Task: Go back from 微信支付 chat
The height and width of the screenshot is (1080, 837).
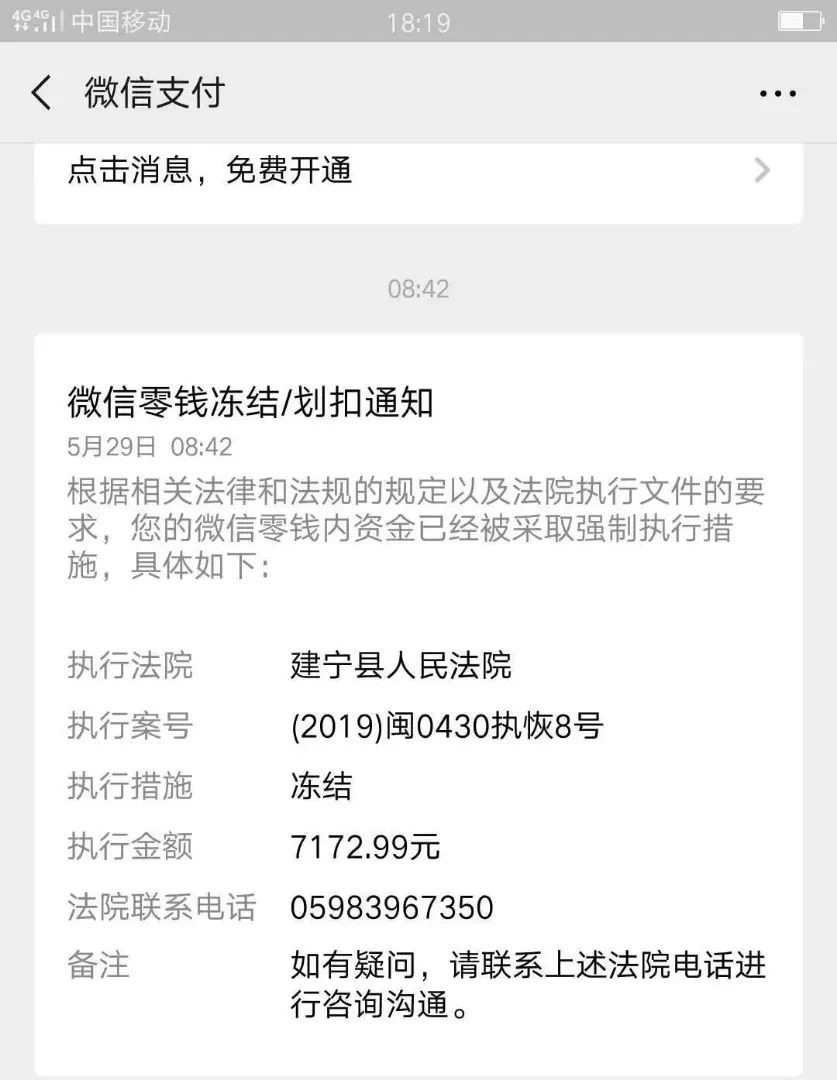Action: coord(41,93)
